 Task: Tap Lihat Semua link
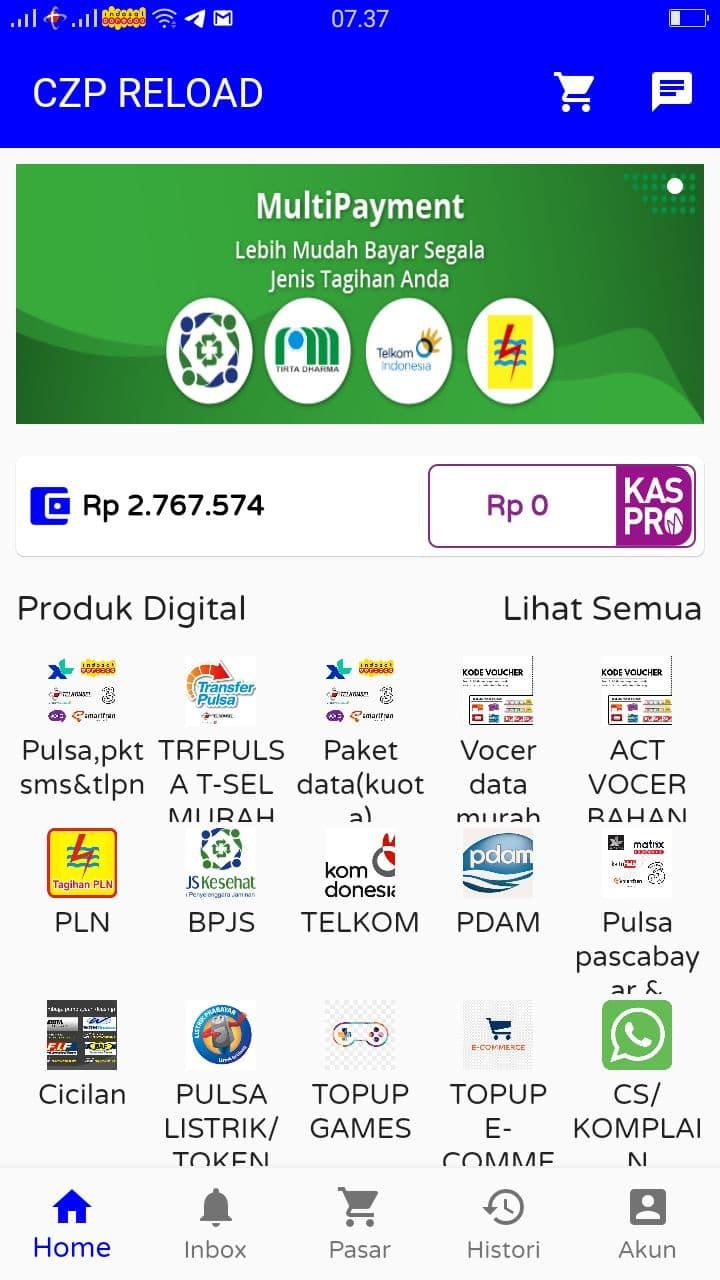coord(602,608)
